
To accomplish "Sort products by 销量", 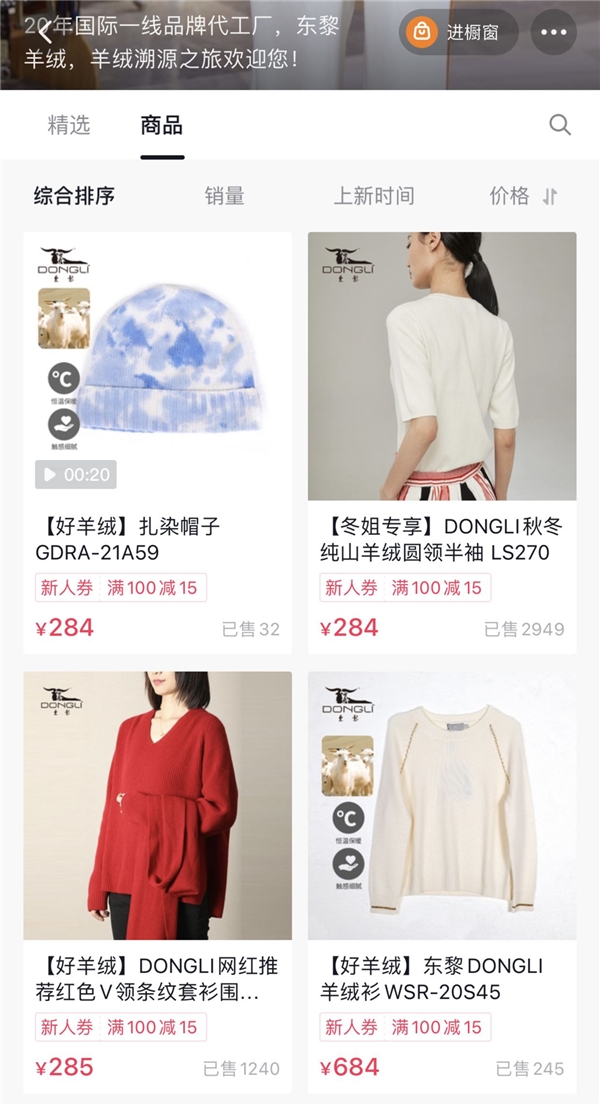I will click(224, 196).
